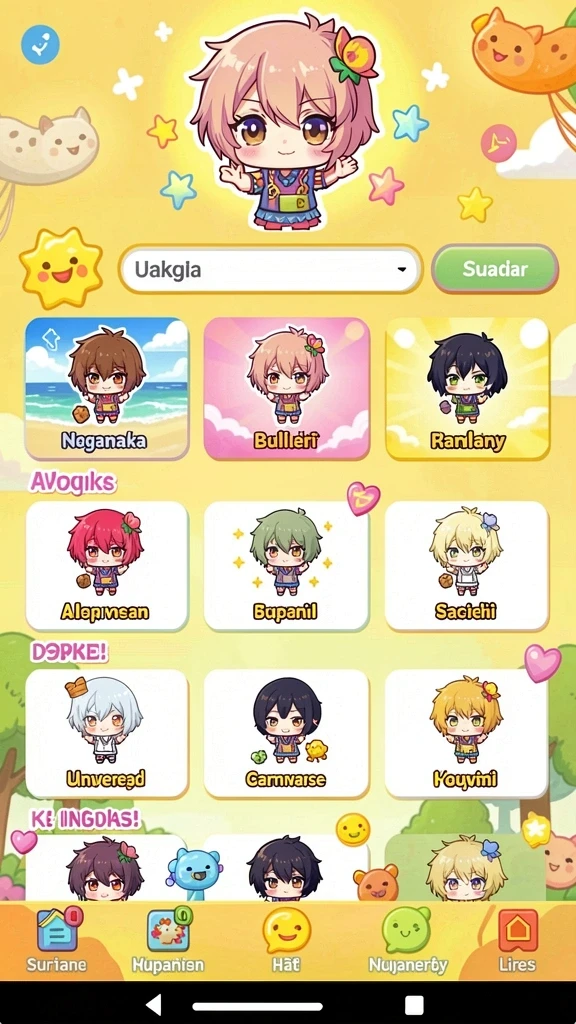The height and width of the screenshot is (1024, 576).
Task: Tap the pink round icon beside the avatar
Action: [498, 142]
